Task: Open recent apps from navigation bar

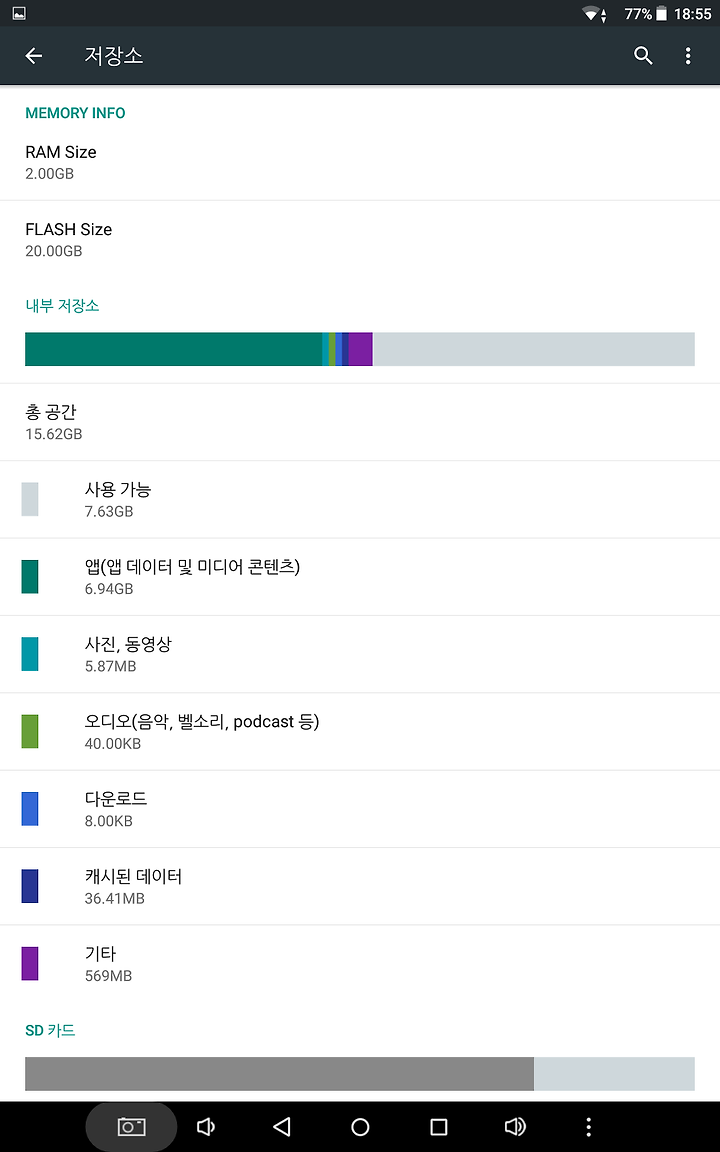Action: tap(439, 1126)
